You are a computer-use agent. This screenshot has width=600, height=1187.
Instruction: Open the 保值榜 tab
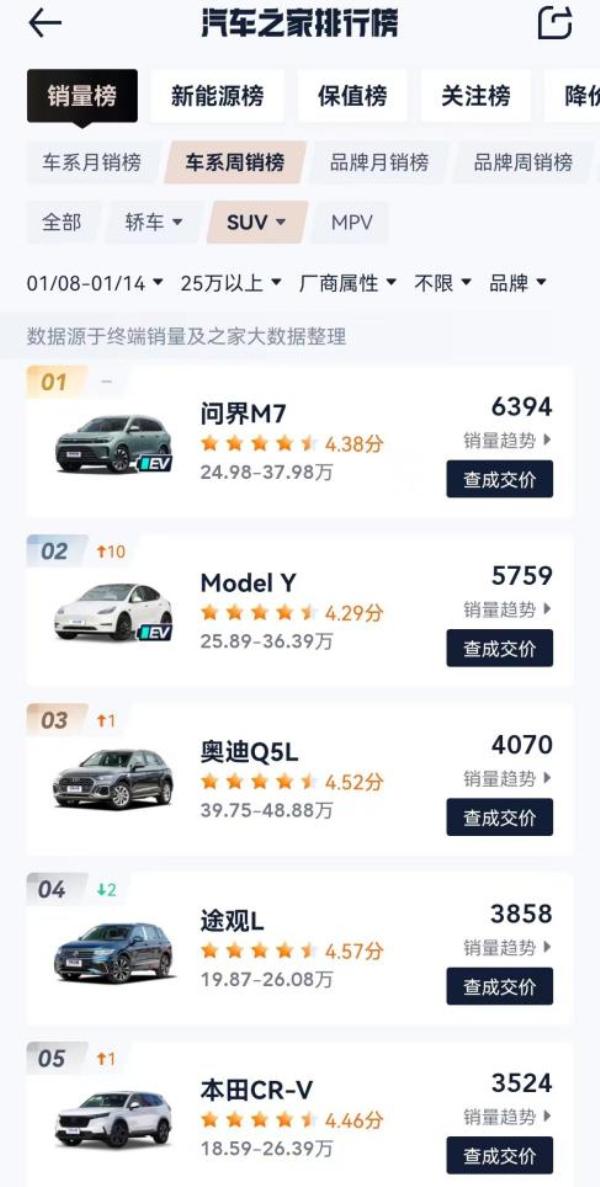pyautogui.click(x=352, y=96)
